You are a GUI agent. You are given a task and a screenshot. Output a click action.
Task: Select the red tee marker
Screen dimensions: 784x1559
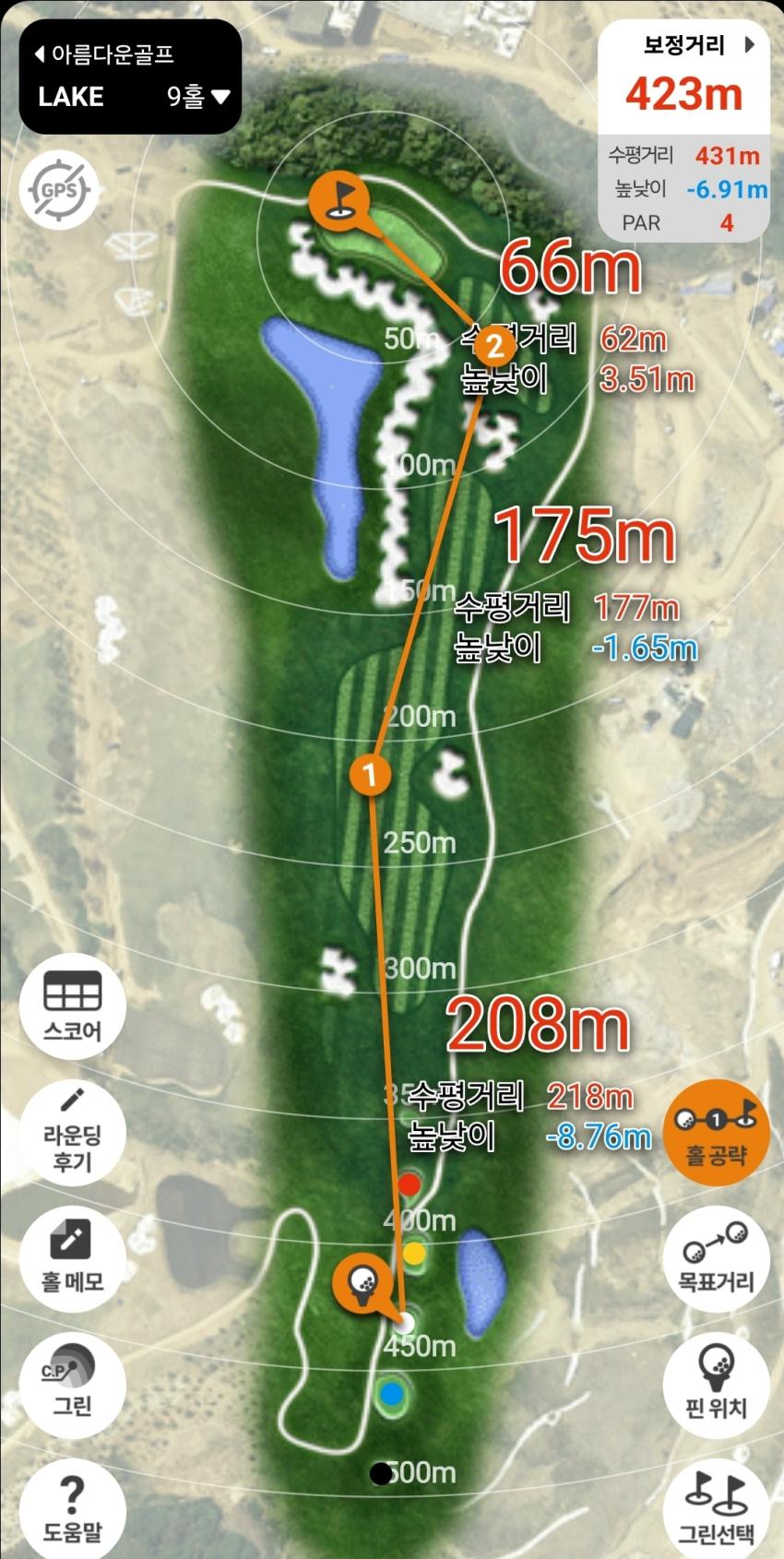pyautogui.click(x=410, y=1184)
